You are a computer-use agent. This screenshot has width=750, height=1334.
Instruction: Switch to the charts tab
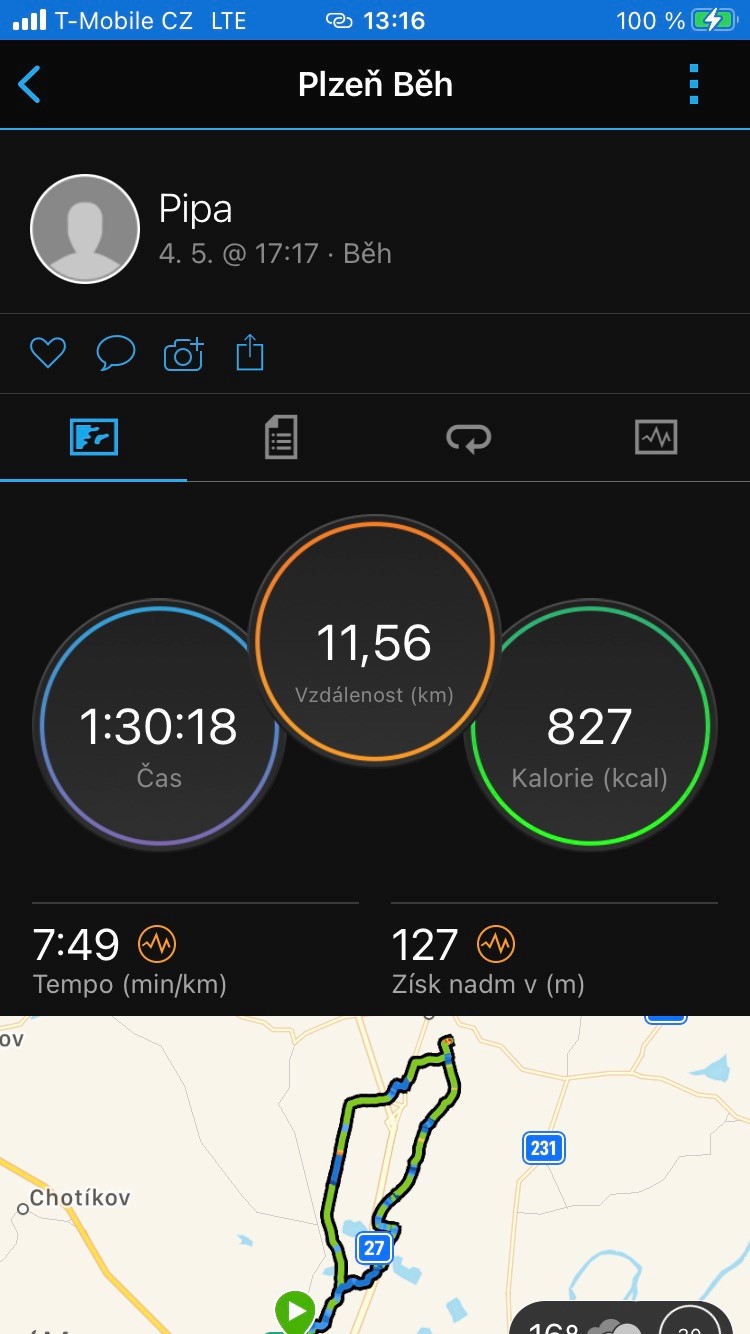pyautogui.click(x=656, y=437)
